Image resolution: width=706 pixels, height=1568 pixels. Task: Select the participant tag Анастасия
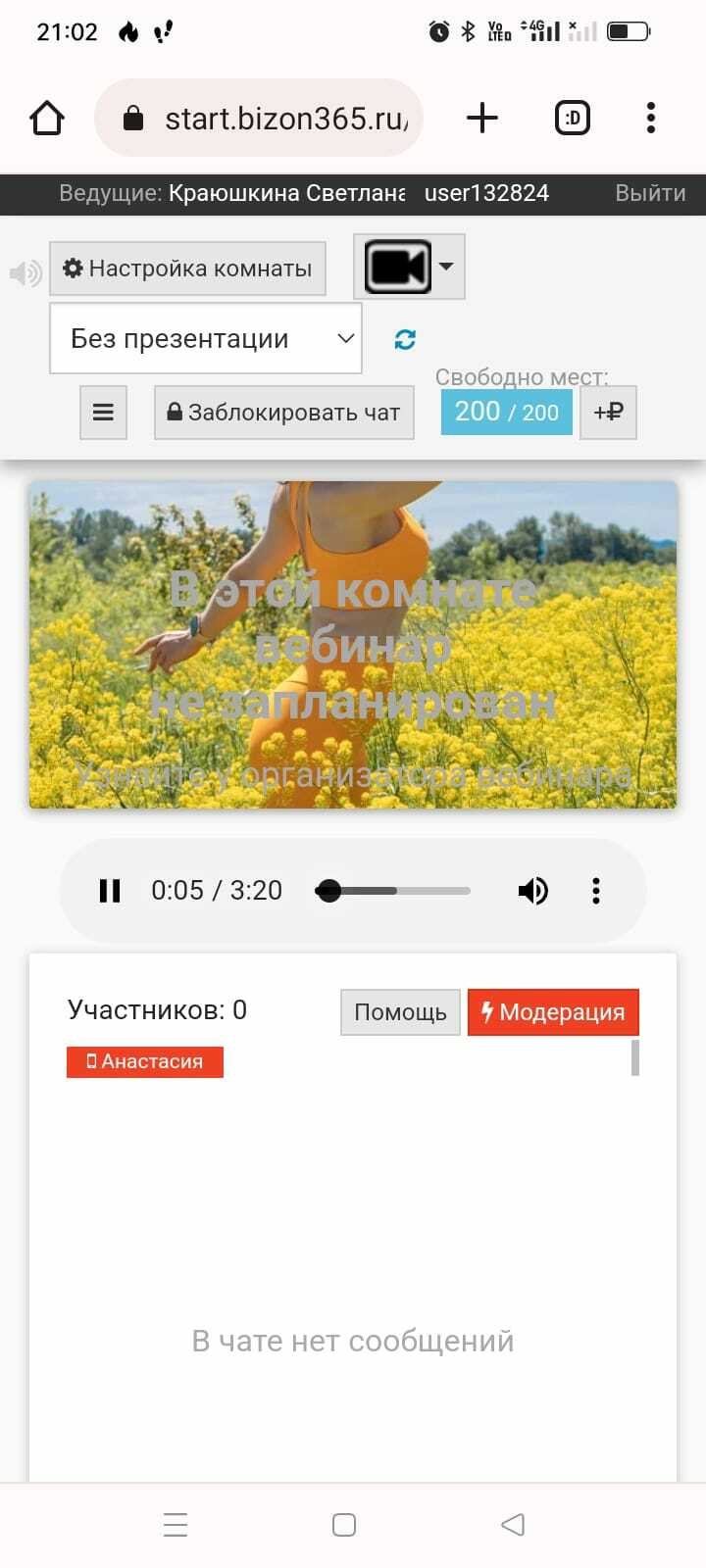pos(145,1061)
